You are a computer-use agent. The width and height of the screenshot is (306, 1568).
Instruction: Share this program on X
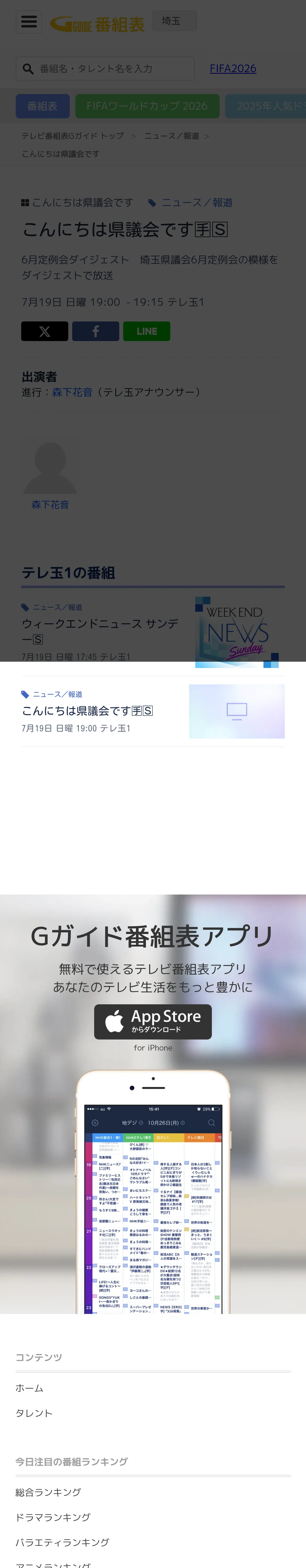(x=44, y=331)
